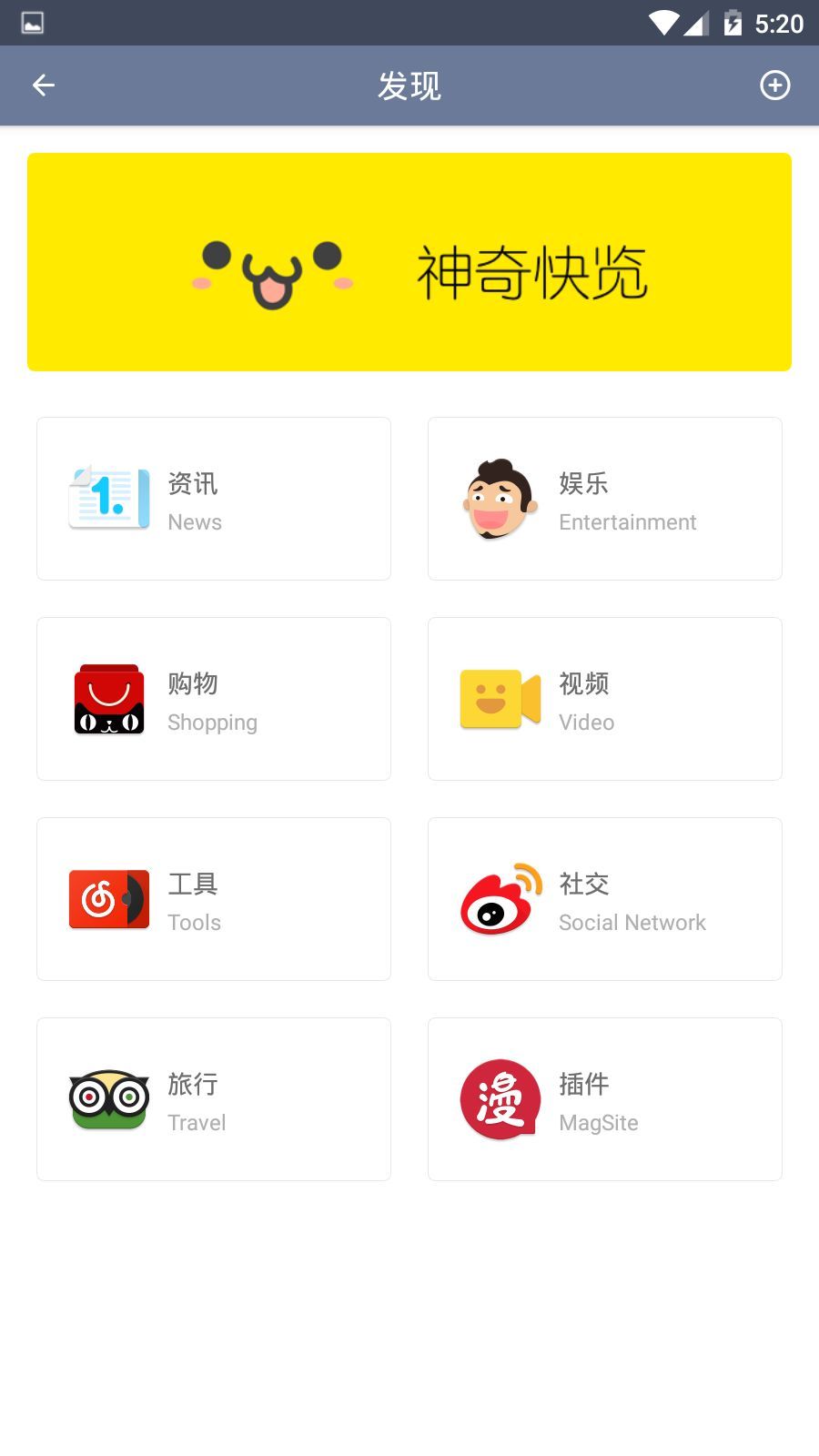This screenshot has height=1456, width=819.
Task: Open the MagSite plugin category
Action: (605, 1099)
